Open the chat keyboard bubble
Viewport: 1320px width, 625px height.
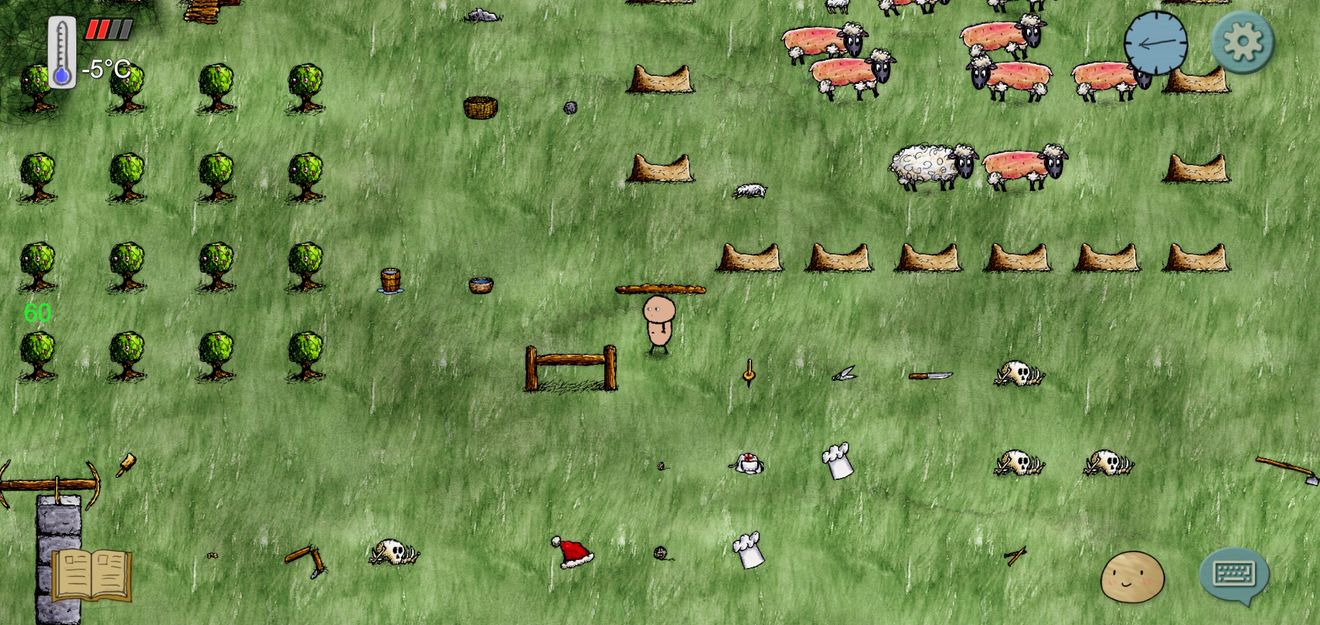pos(1234,574)
